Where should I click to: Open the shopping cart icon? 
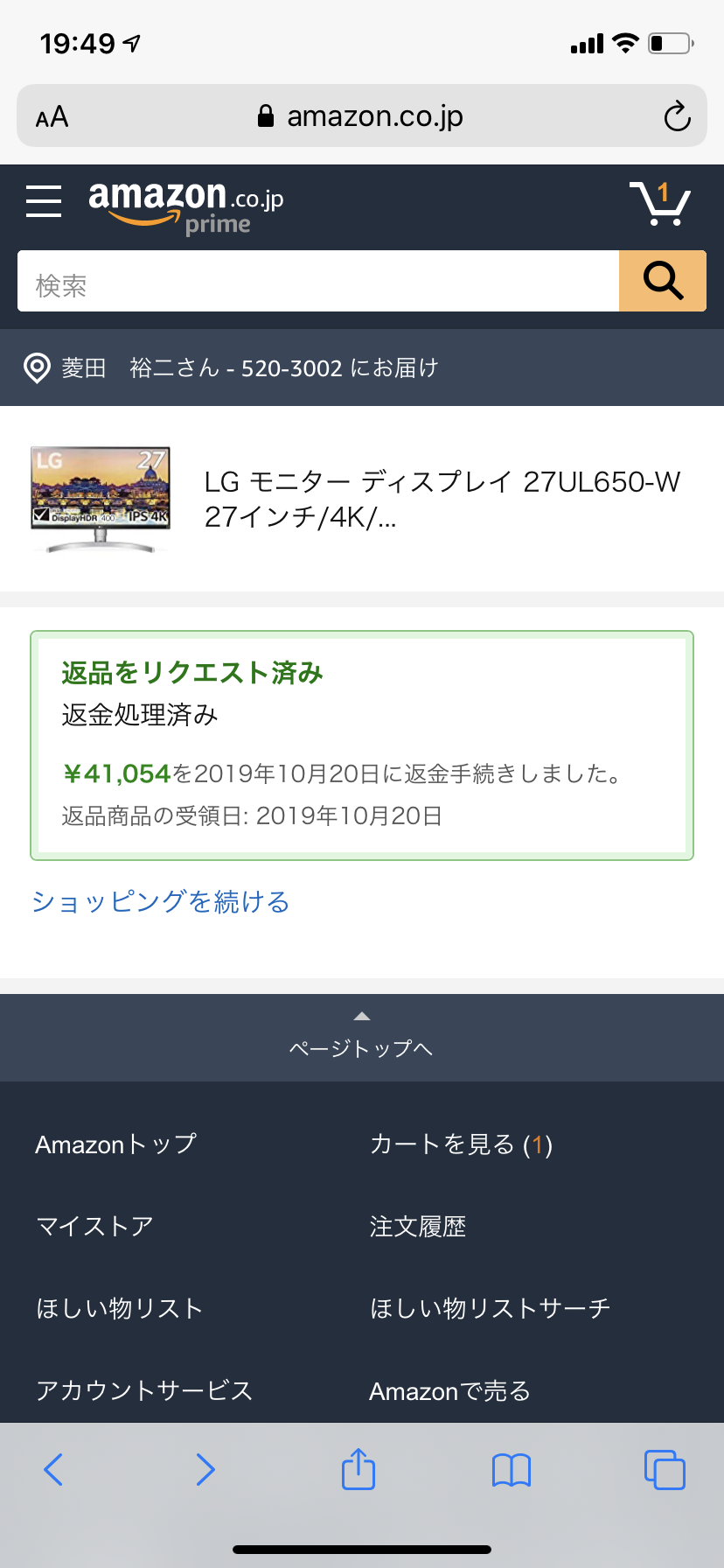pyautogui.click(x=660, y=204)
